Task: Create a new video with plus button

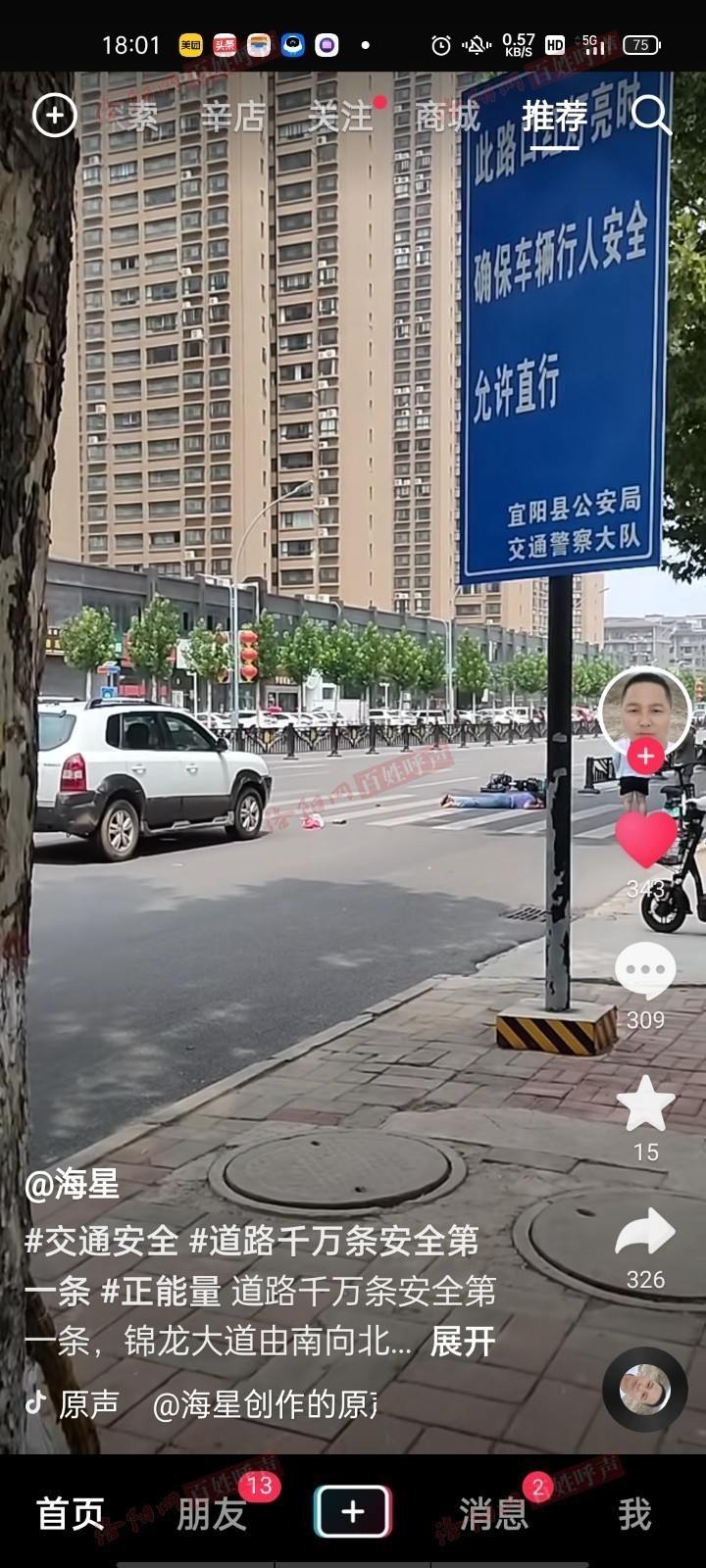Action: [353, 1512]
